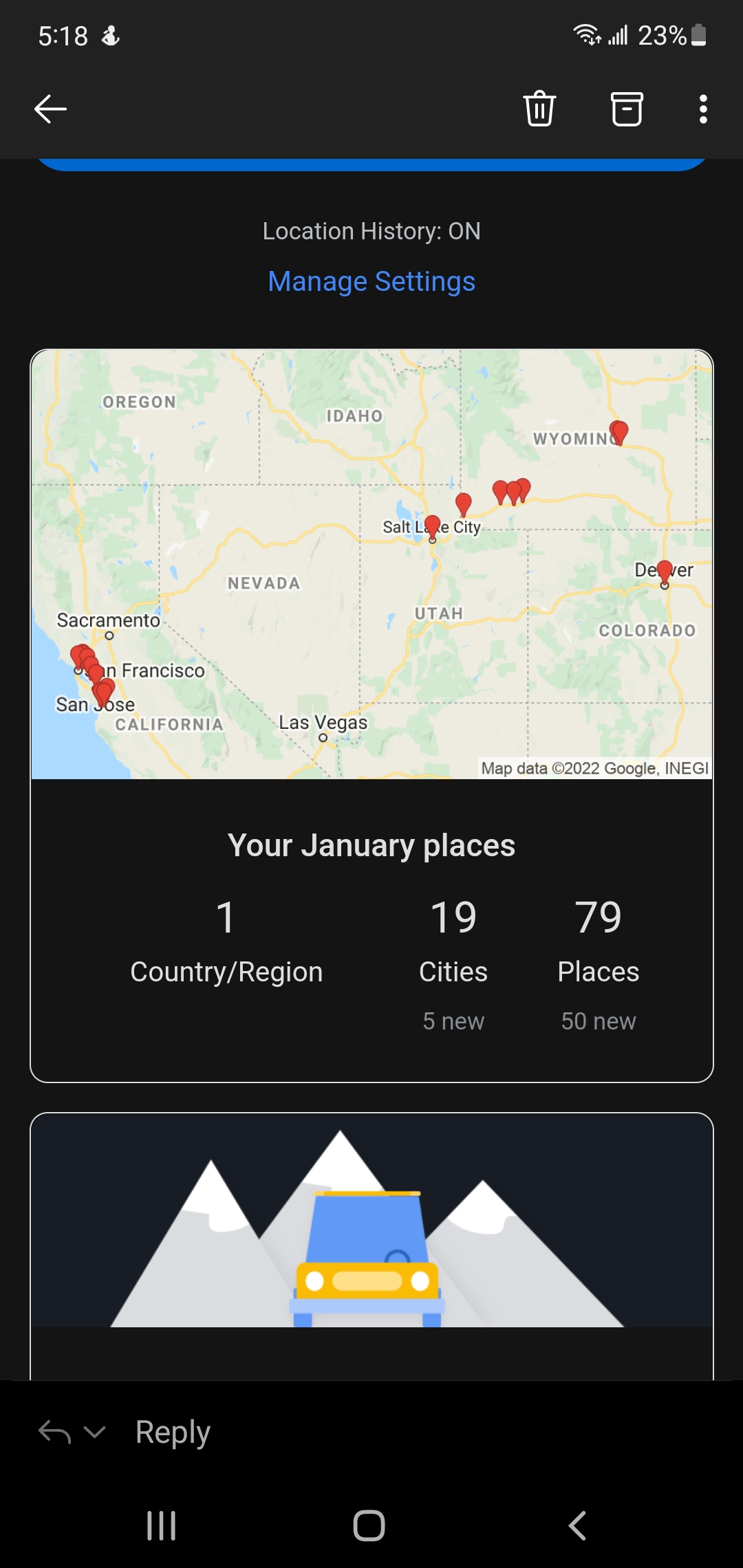Open the January places map card

(371, 564)
